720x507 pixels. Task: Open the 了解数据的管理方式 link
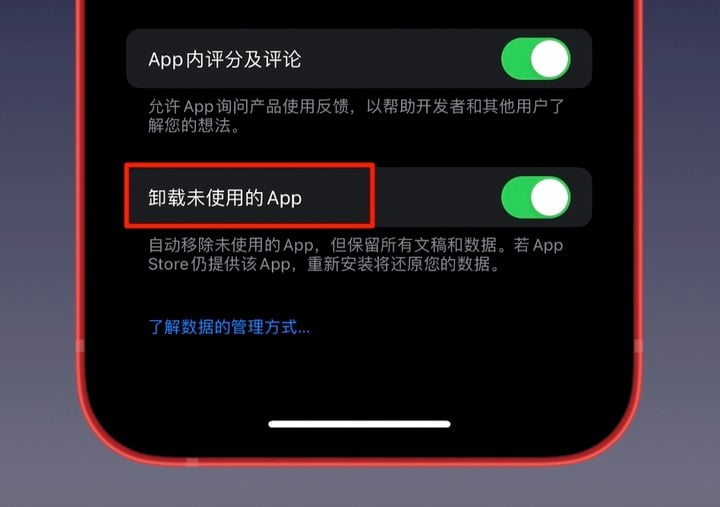[229, 326]
